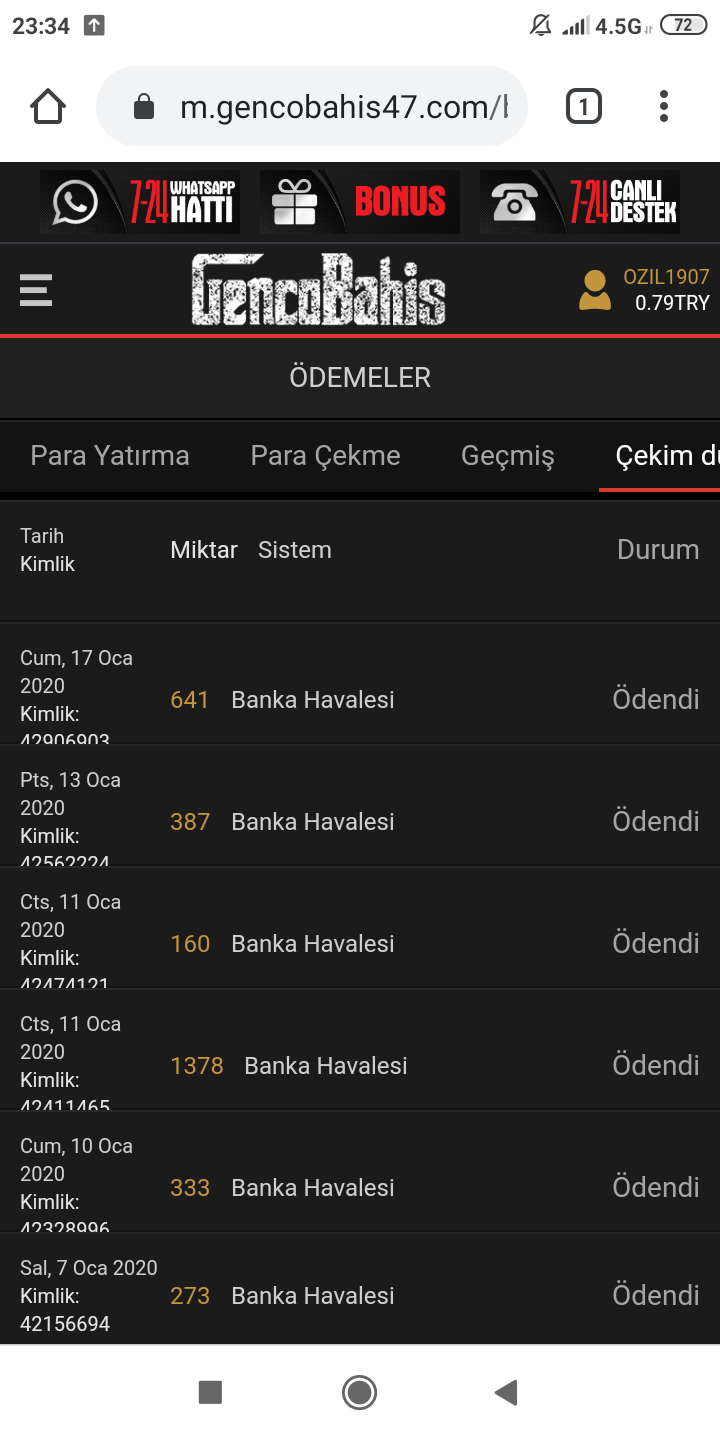
Task: Switch to the Para Çekme tab
Action: [x=325, y=456]
